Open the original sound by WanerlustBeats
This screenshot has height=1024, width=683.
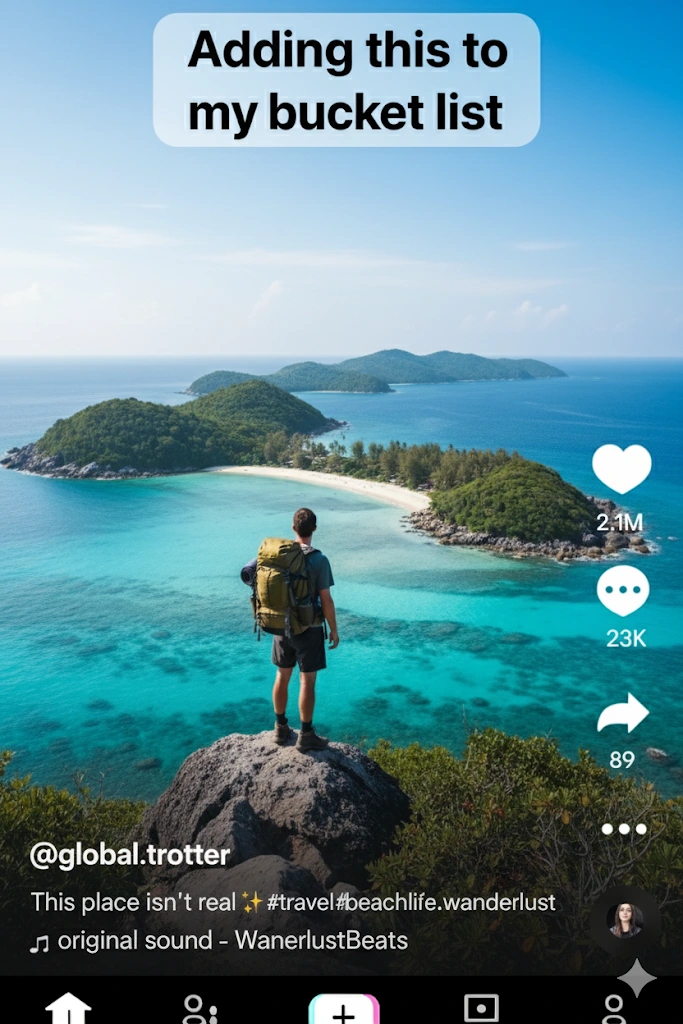(x=232, y=941)
